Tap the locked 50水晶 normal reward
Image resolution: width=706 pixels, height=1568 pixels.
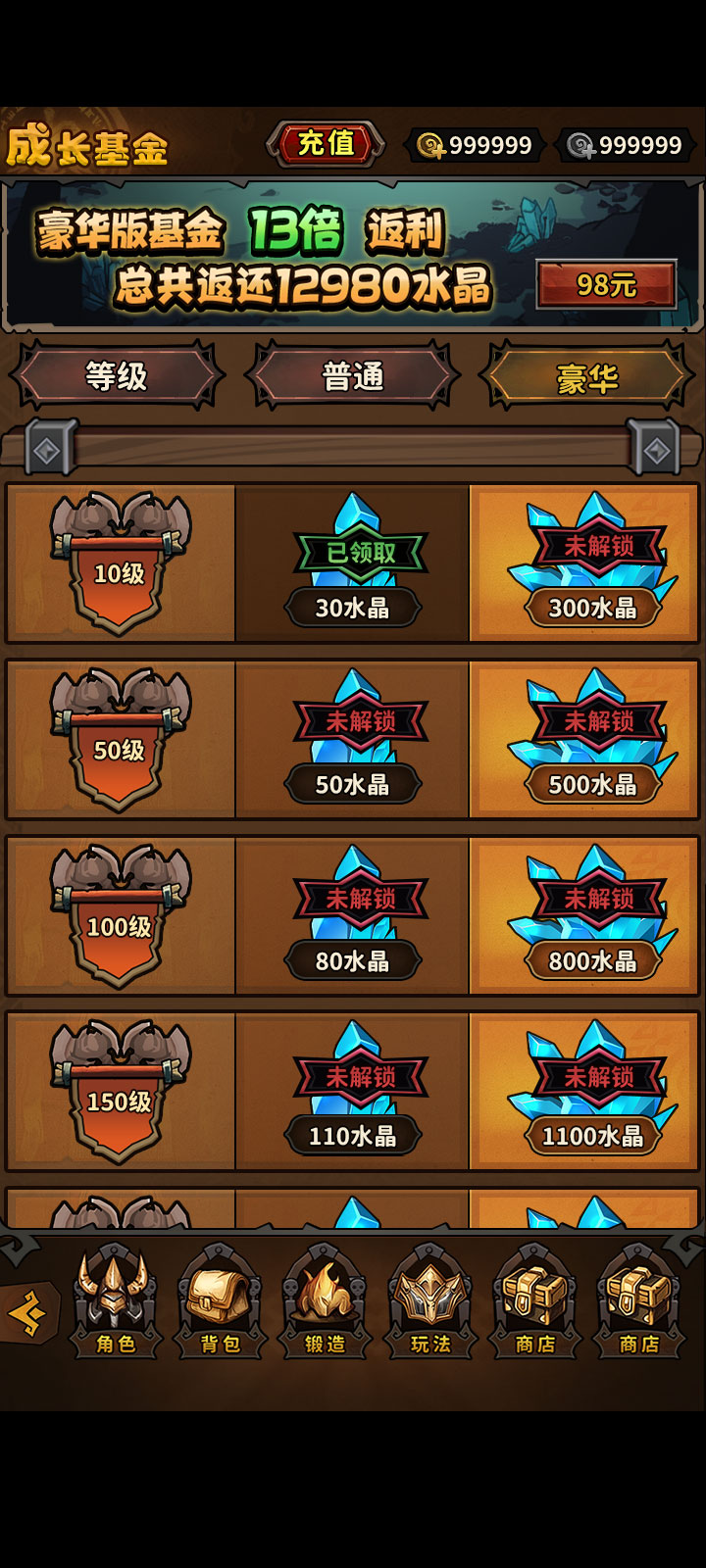(353, 740)
